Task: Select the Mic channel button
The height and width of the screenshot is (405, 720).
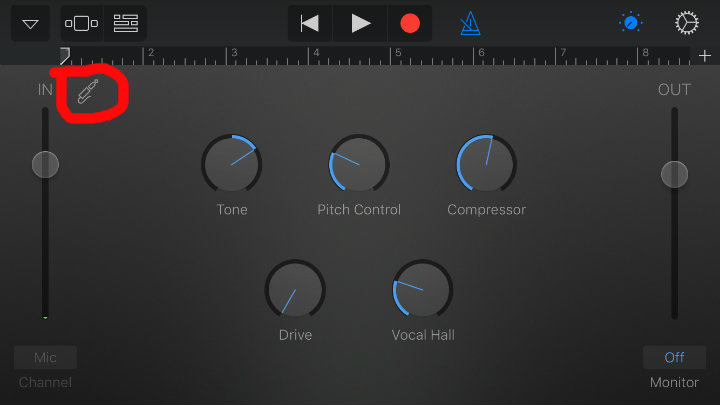Action: 45,357
